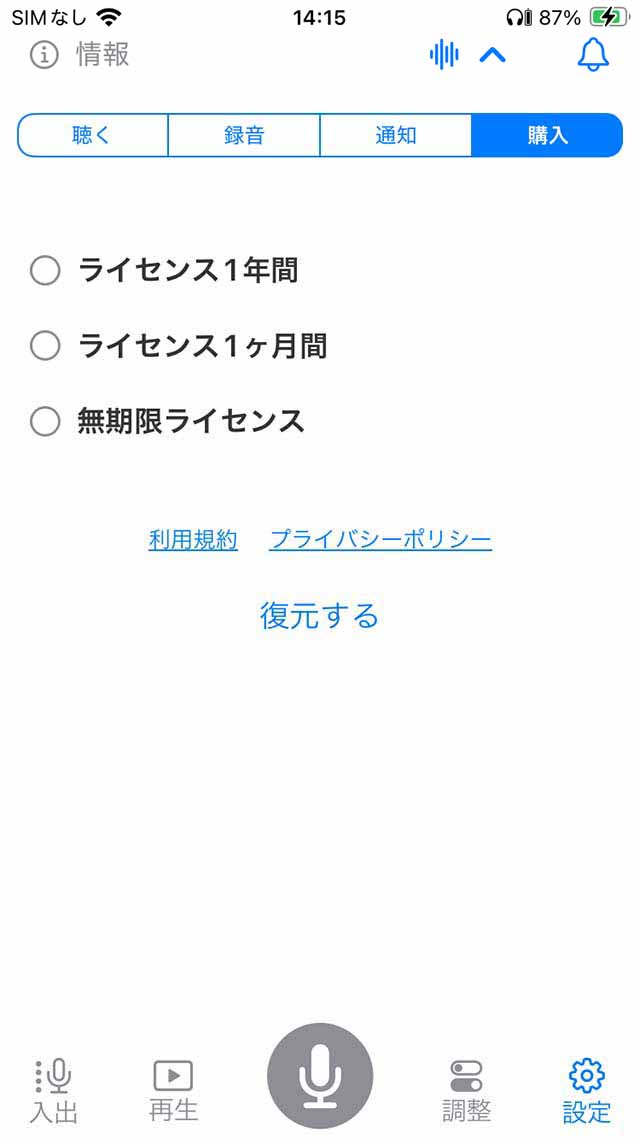Viewport: 640px width, 1138px height.
Task: Open the 再生 playback tab
Action: (x=173, y=1091)
